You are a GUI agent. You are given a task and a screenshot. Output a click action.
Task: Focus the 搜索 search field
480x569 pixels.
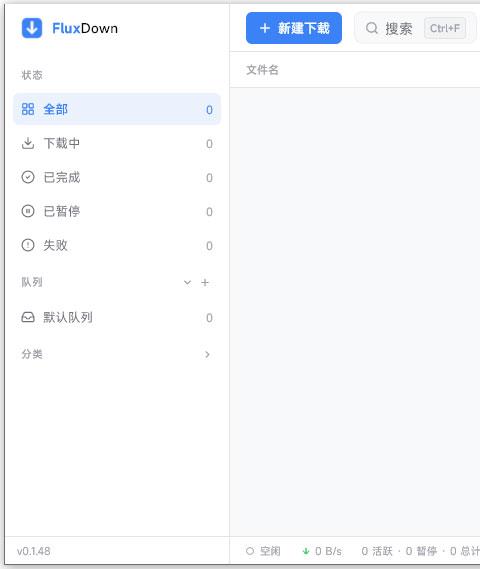[x=415, y=28]
